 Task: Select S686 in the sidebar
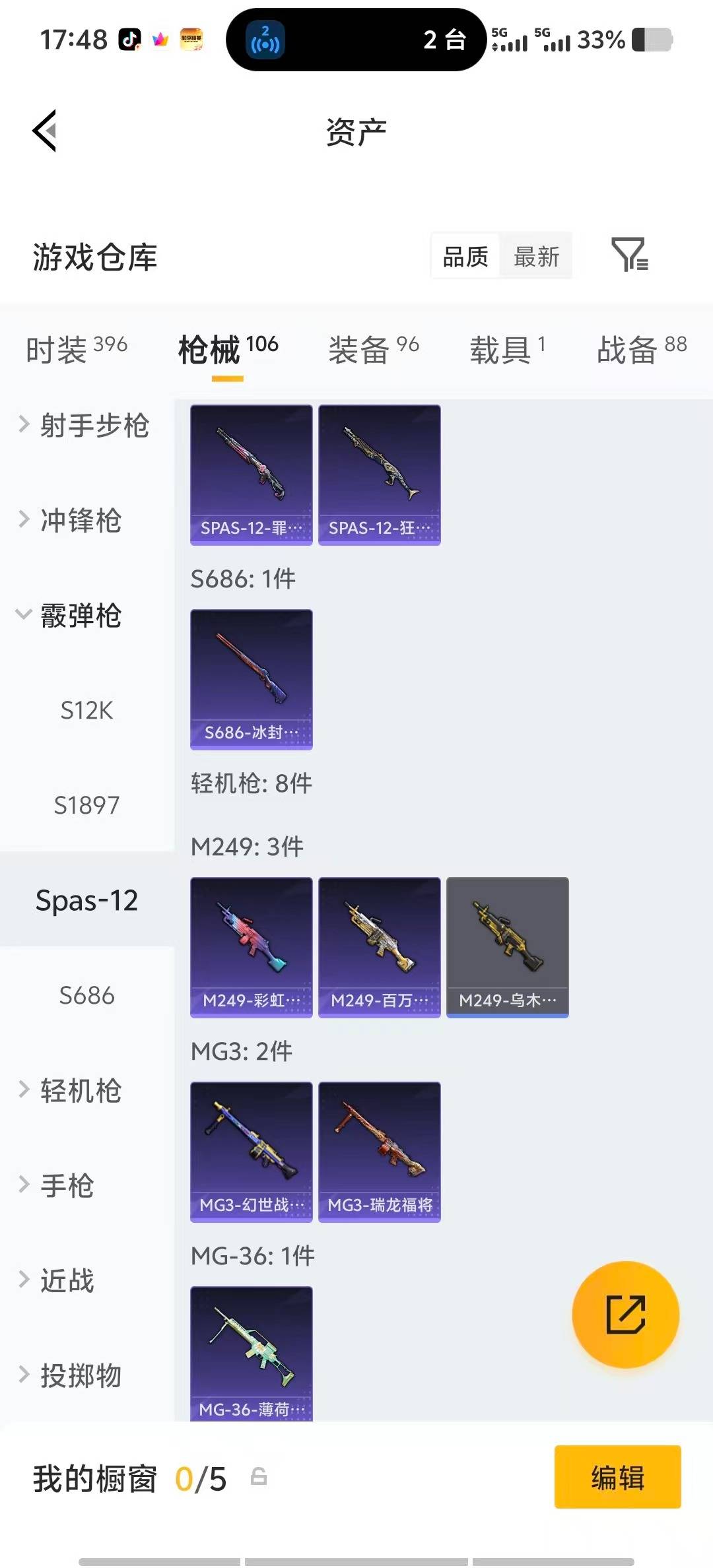[86, 995]
